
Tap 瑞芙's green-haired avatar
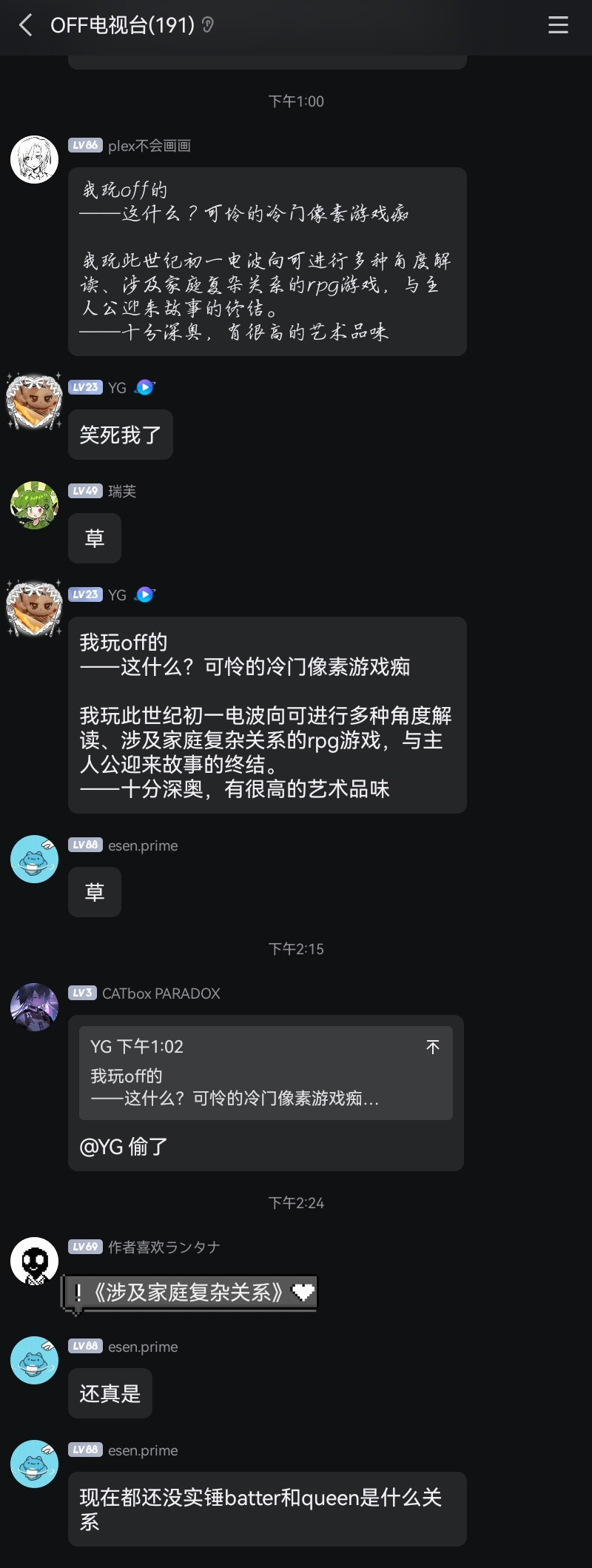pyautogui.click(x=34, y=506)
